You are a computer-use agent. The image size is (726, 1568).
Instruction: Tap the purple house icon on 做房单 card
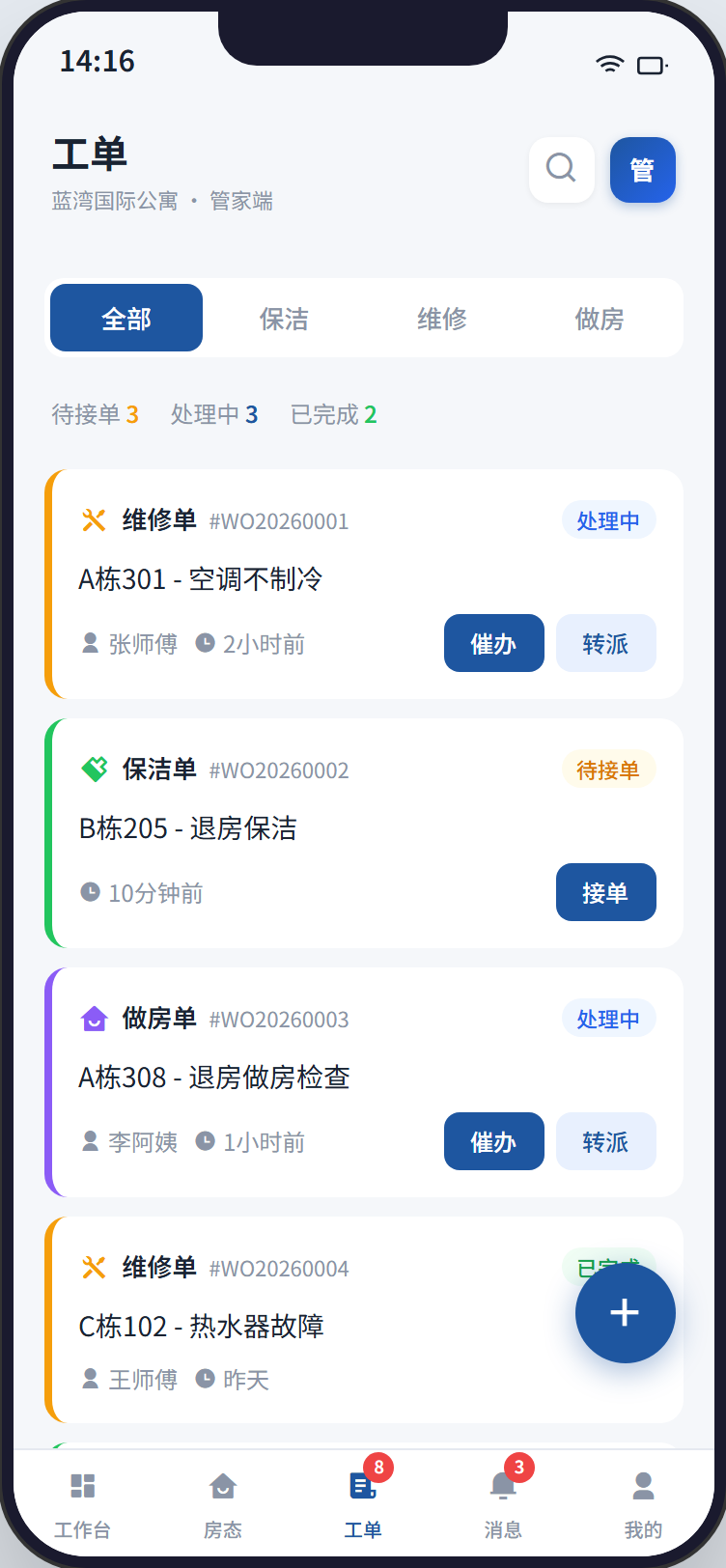pyautogui.click(x=93, y=1019)
